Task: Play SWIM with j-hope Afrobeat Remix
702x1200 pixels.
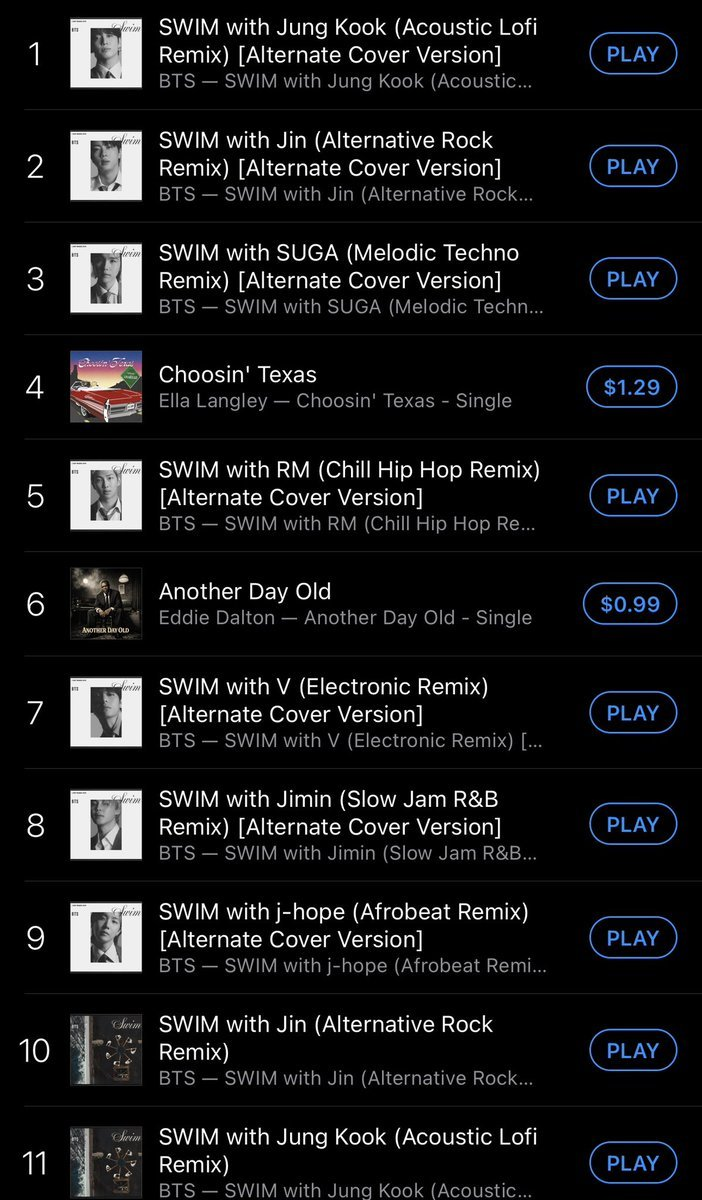Action: pyautogui.click(x=632, y=938)
